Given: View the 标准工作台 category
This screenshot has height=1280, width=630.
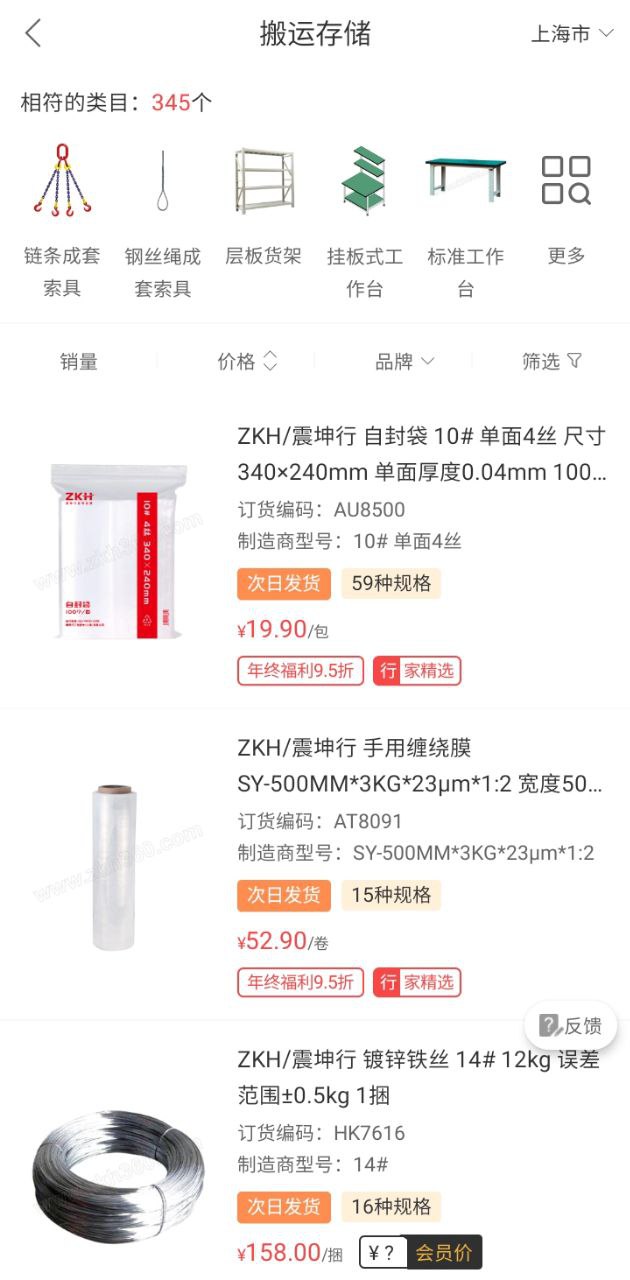Looking at the screenshot, I should click(x=465, y=220).
